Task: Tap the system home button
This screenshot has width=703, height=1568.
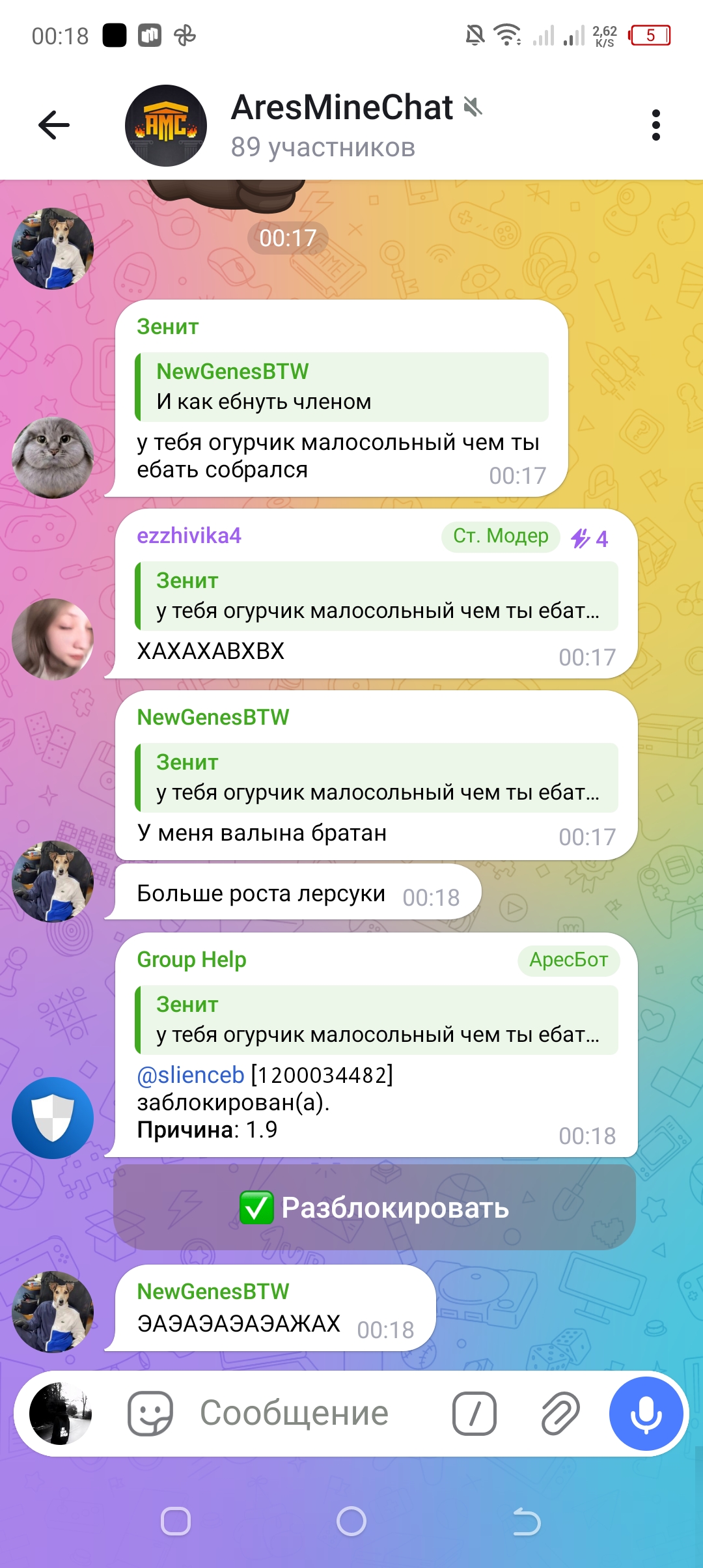Action: tap(351, 1522)
